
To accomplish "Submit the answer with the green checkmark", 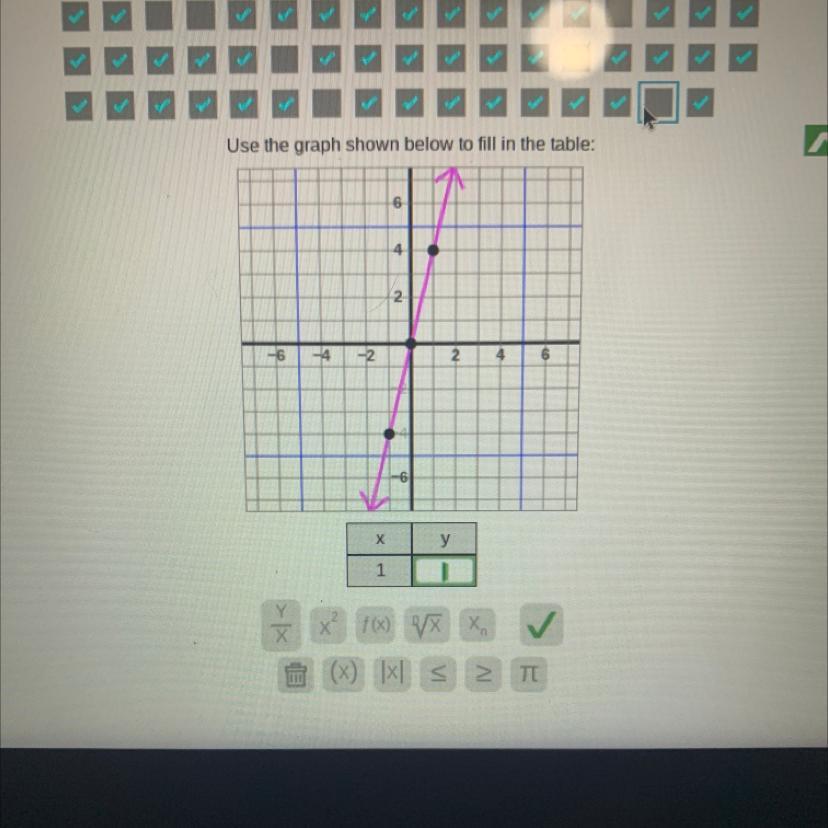I will coord(541,624).
